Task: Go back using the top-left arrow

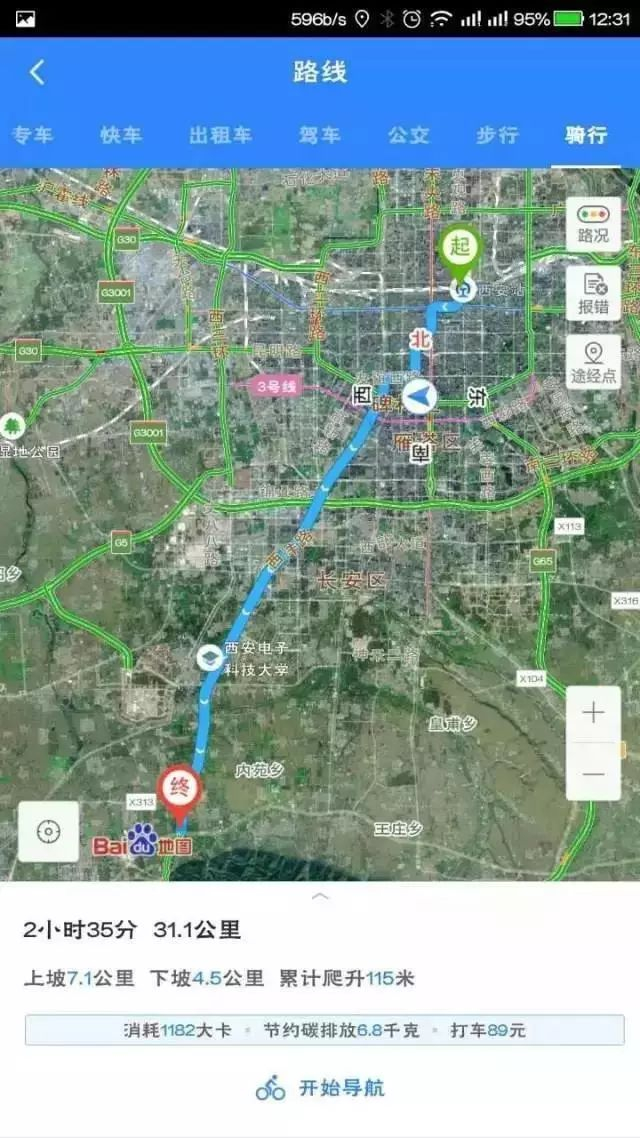Action: click(37, 72)
